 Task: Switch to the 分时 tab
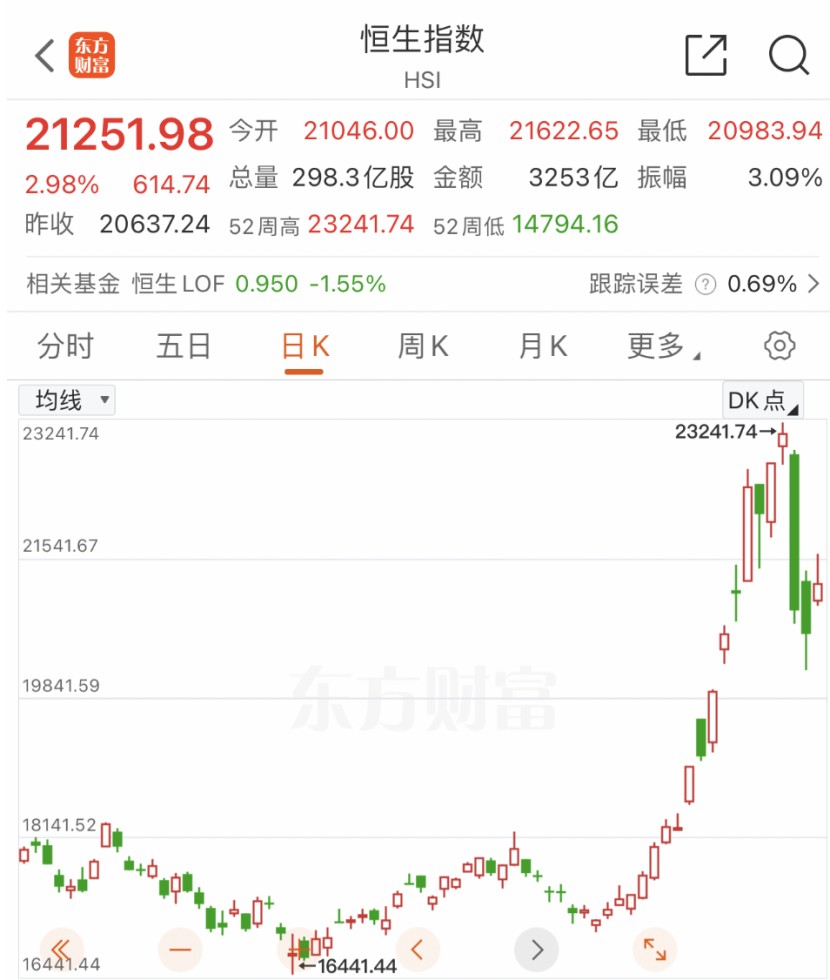pos(65,347)
